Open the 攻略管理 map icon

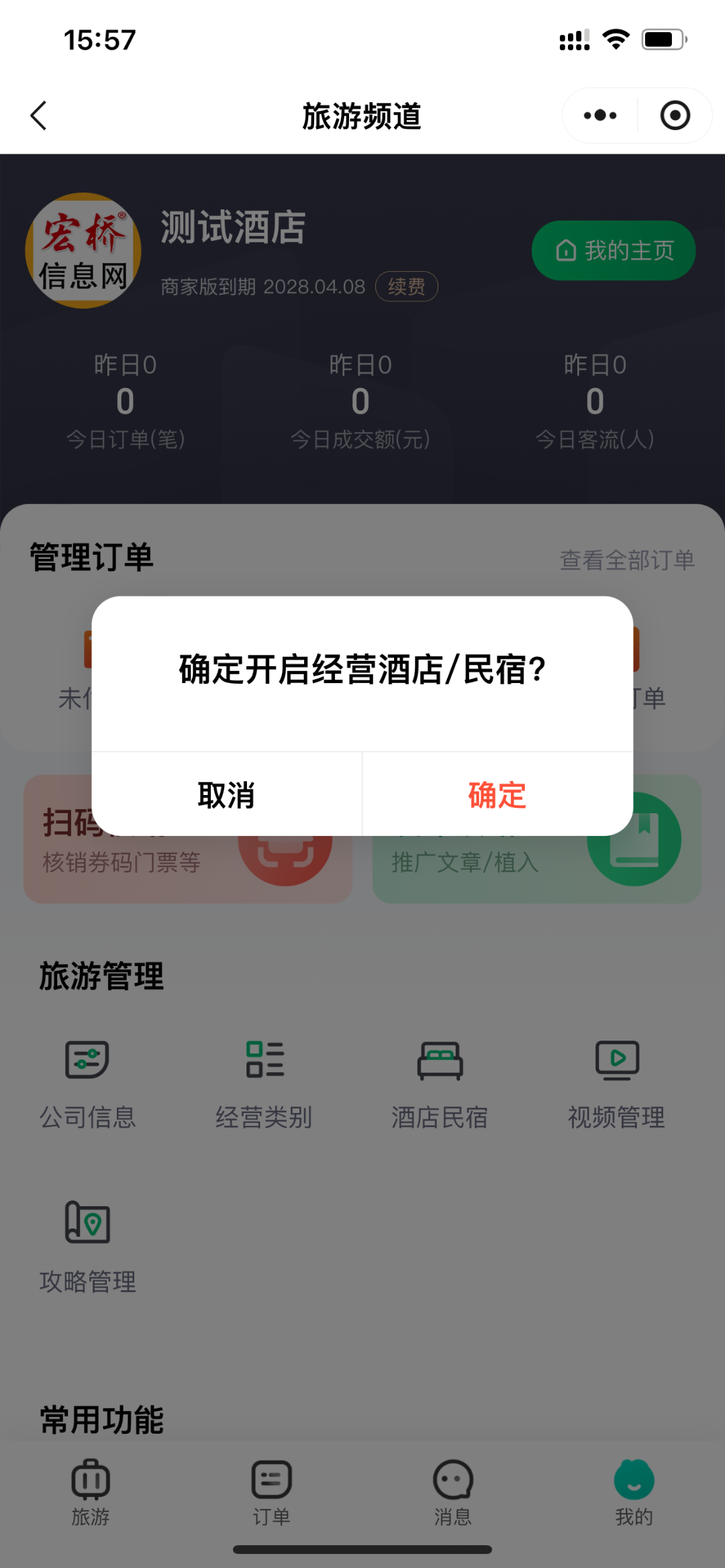point(88,1222)
